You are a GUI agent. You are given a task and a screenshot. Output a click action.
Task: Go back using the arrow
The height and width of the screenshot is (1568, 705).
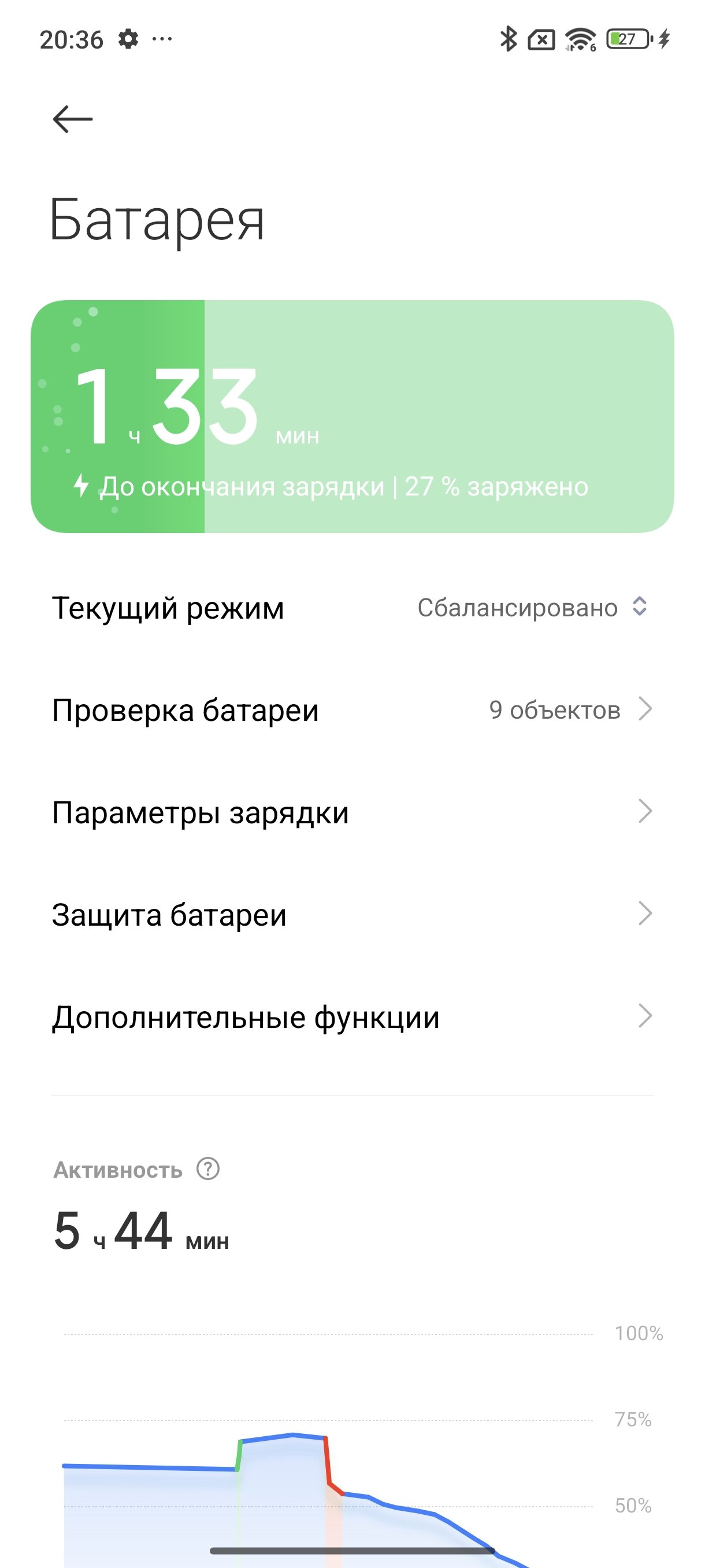pos(72,119)
